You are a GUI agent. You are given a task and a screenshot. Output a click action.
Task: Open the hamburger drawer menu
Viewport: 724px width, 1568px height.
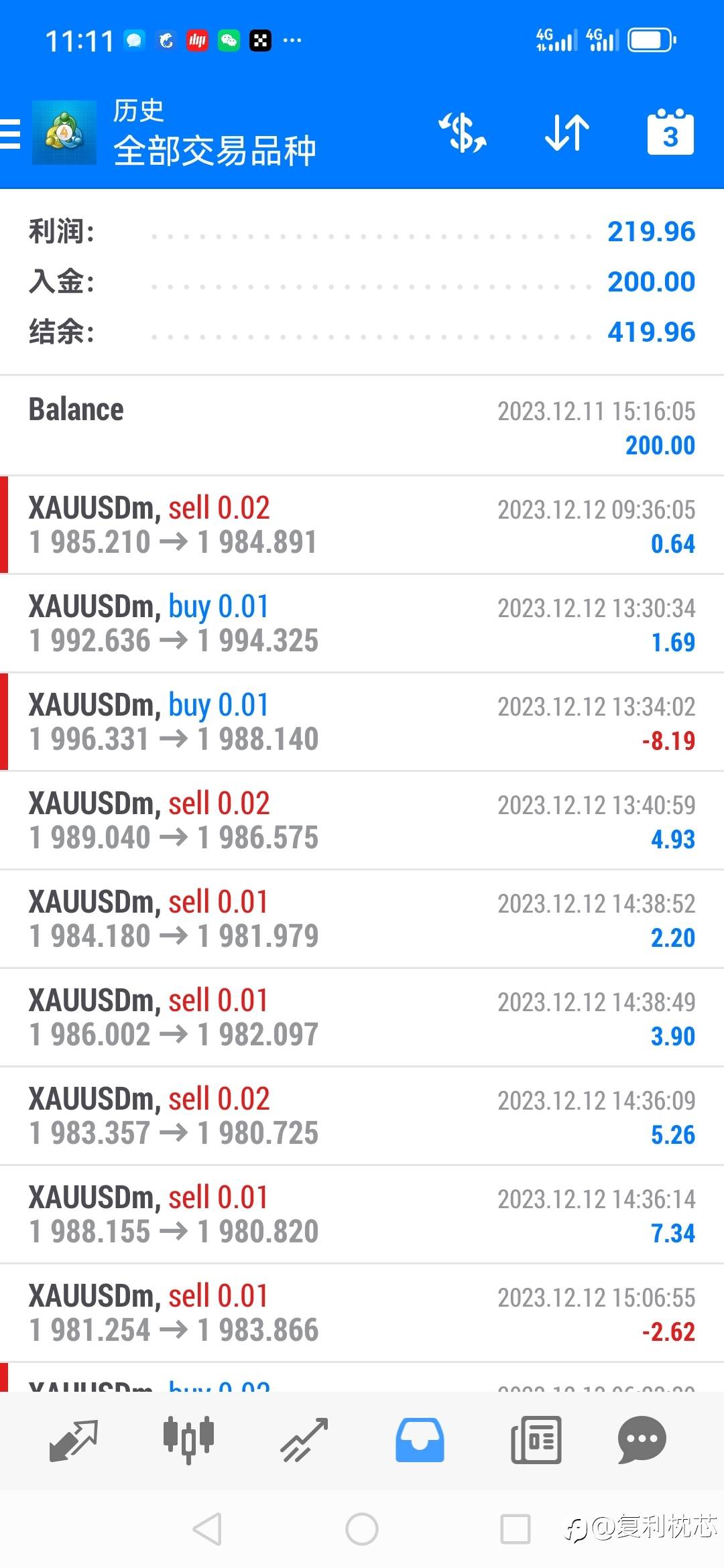pyautogui.click(x=11, y=133)
